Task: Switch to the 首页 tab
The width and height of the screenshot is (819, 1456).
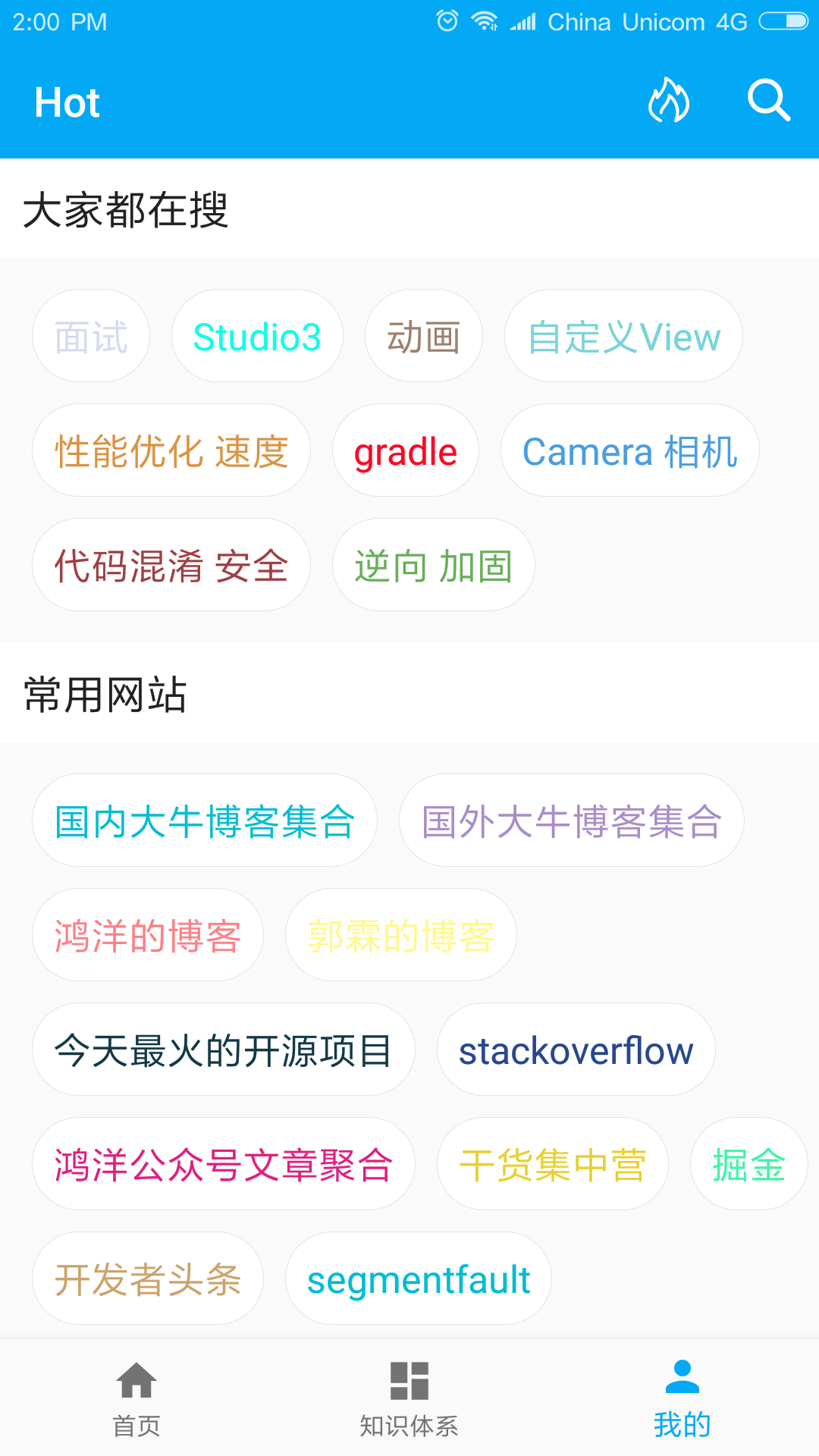Action: (136, 1398)
